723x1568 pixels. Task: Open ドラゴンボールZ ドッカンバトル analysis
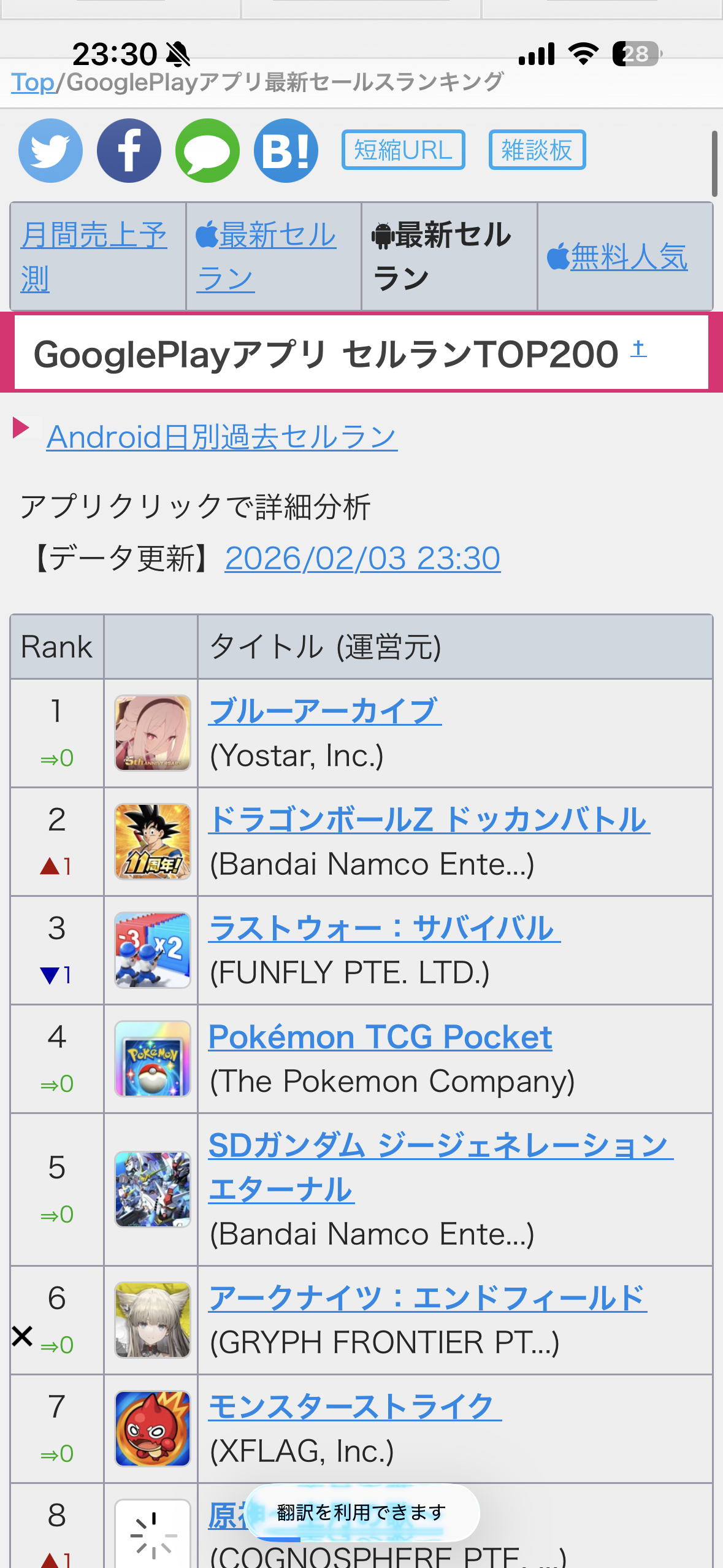click(429, 820)
